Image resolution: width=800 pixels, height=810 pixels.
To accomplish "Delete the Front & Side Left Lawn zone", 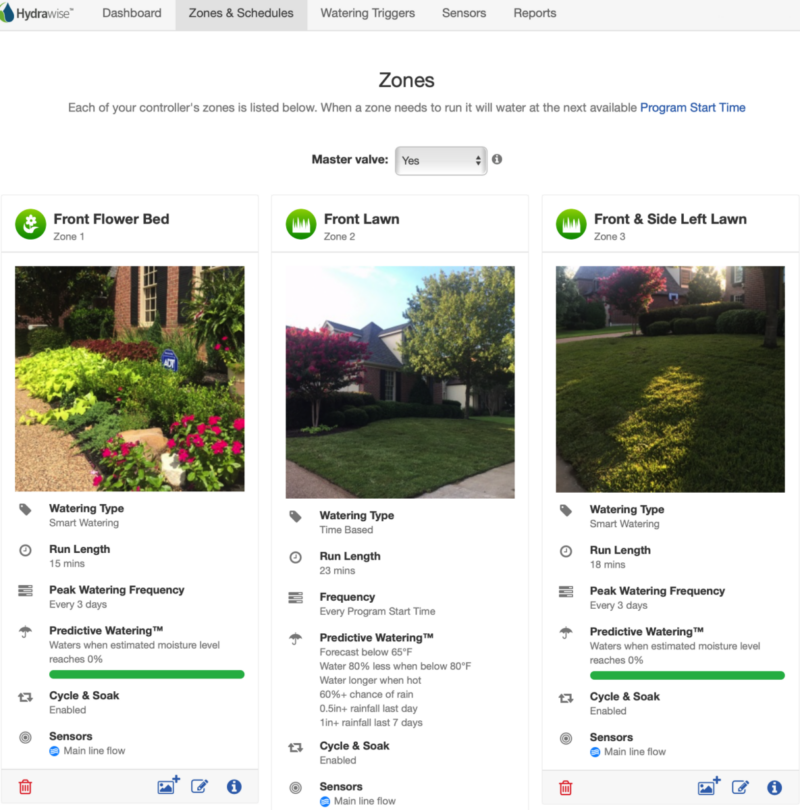I will [566, 788].
